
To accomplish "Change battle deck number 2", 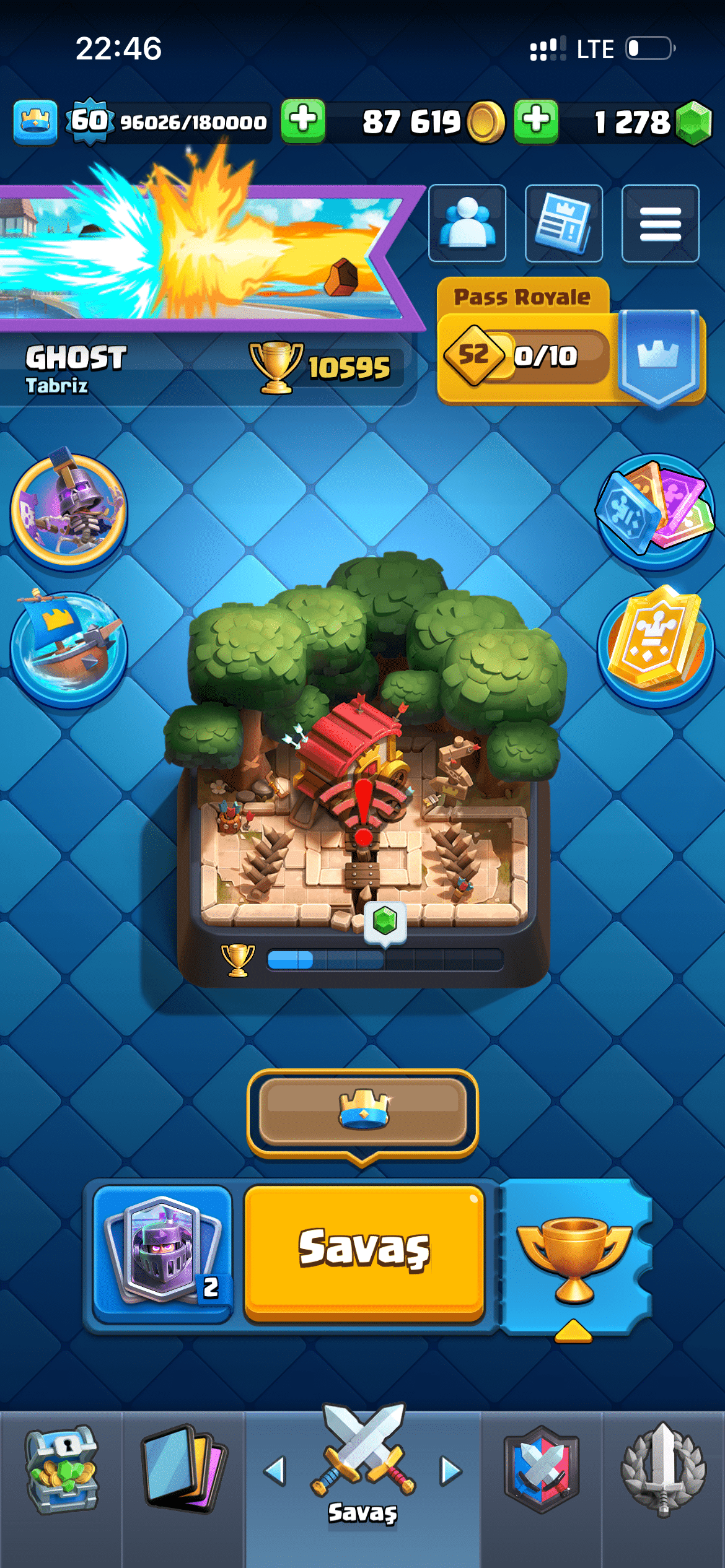I will point(163,1252).
